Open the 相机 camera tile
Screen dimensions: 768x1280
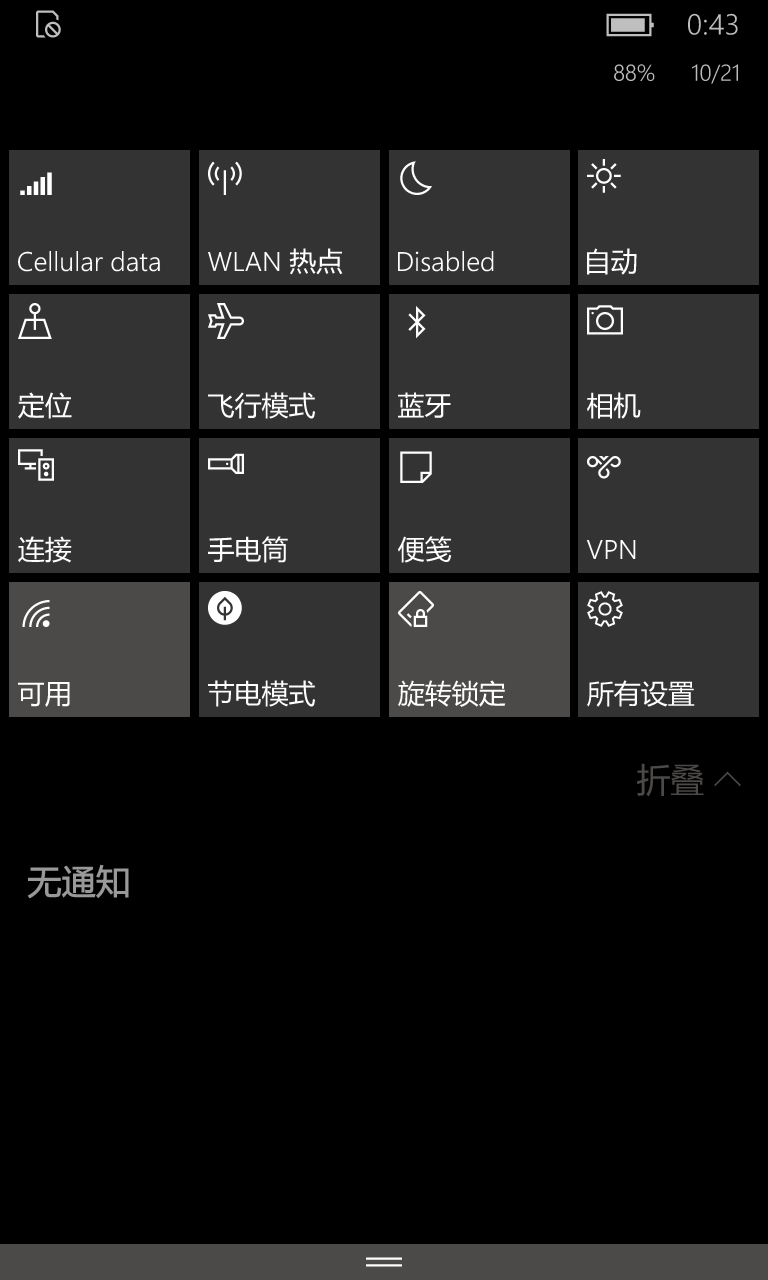(668, 361)
